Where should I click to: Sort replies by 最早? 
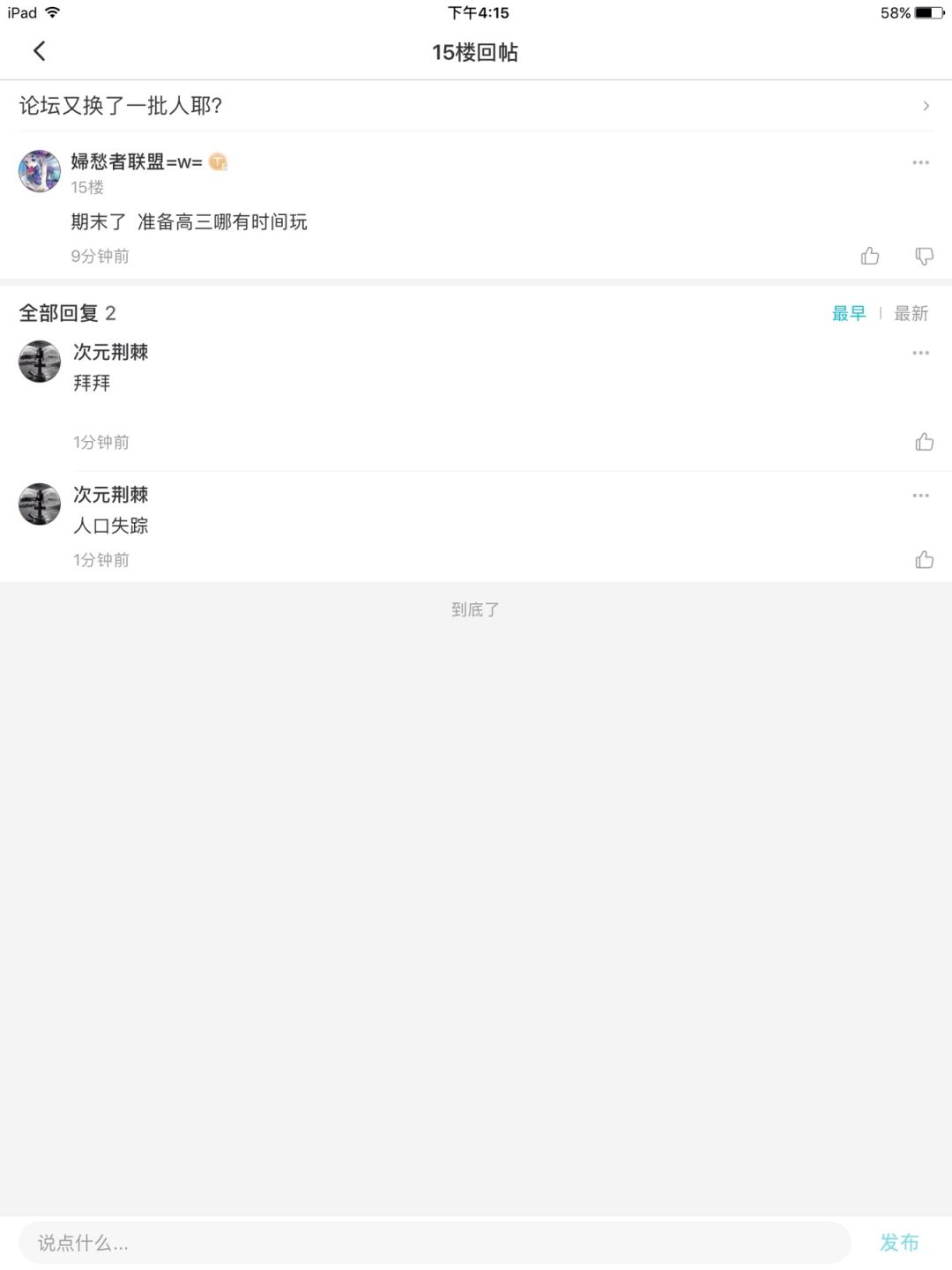coord(849,313)
